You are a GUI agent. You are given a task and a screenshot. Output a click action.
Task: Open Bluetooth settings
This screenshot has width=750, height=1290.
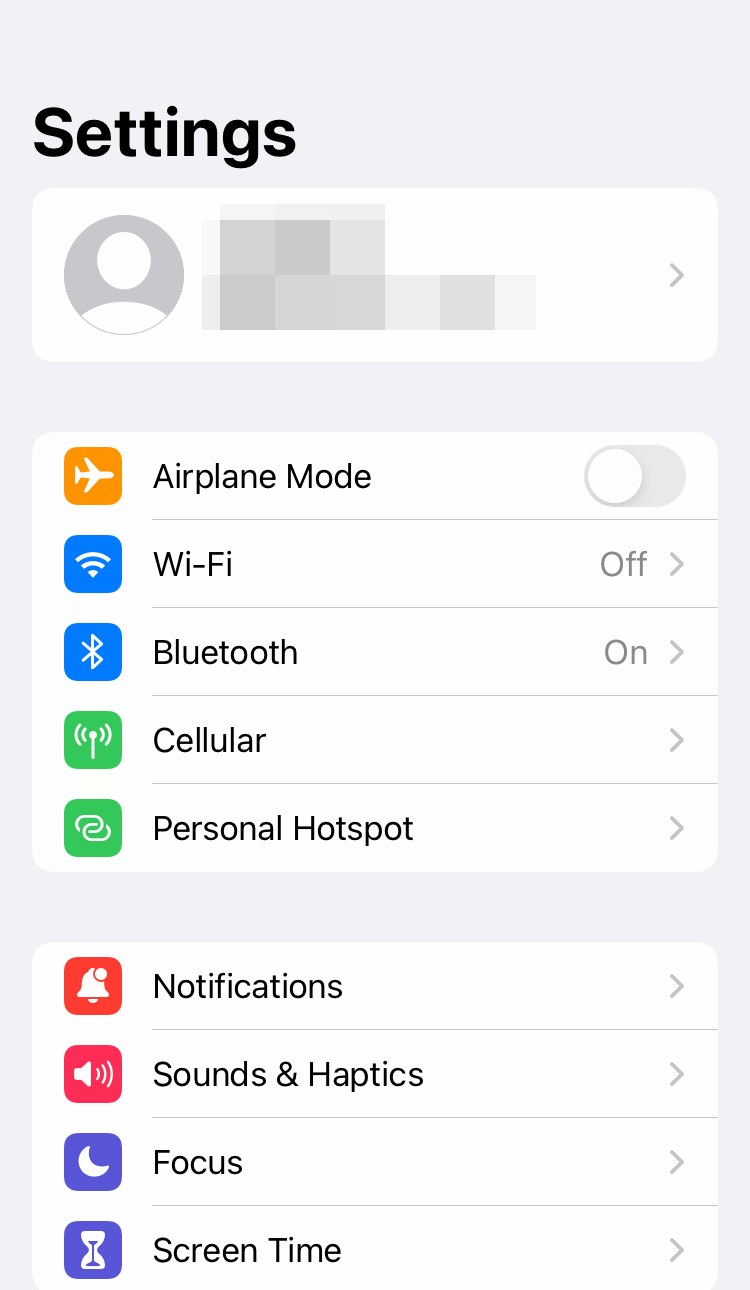375,652
